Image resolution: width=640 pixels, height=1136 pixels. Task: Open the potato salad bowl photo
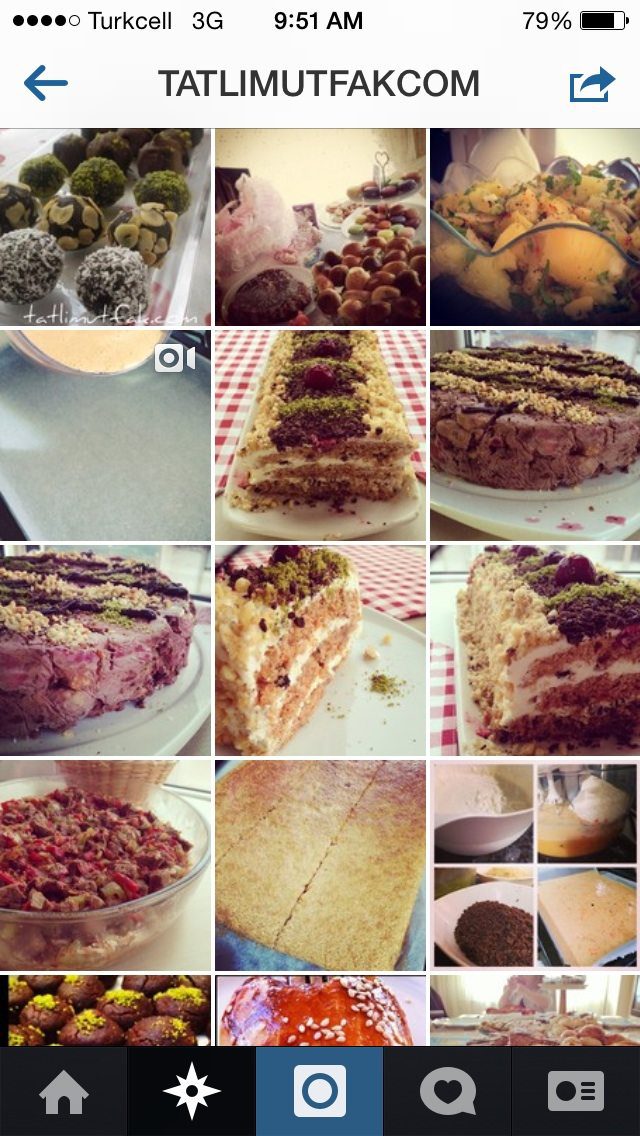click(x=535, y=227)
